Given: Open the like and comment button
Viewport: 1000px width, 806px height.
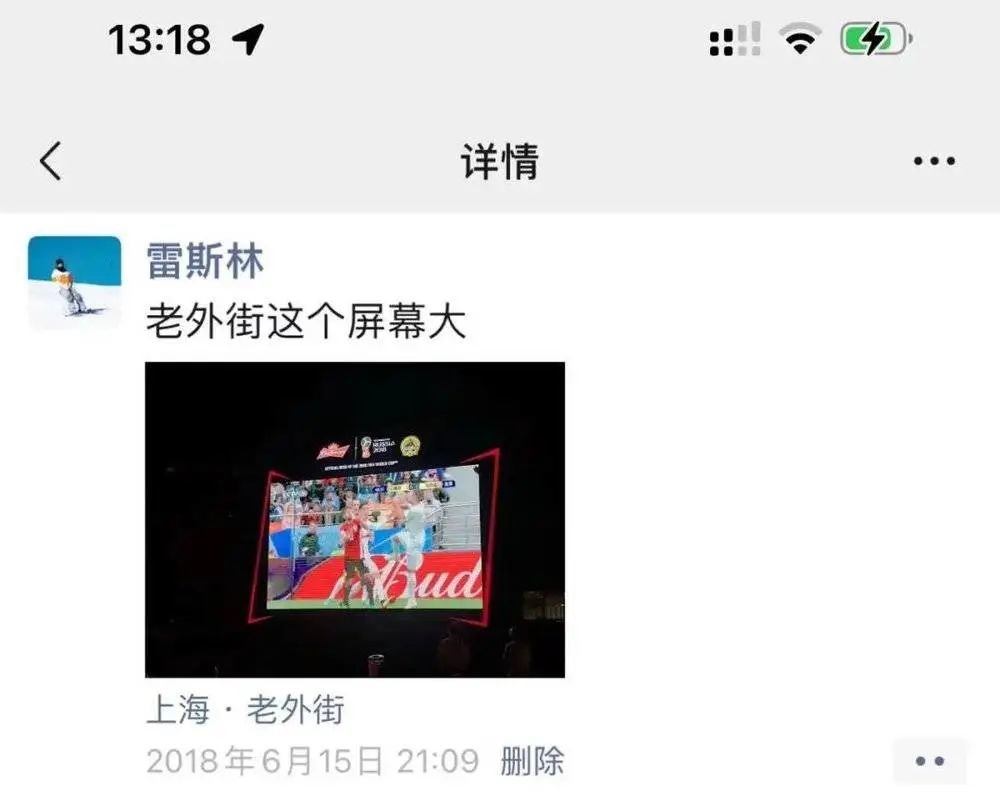Looking at the screenshot, I should tap(929, 761).
